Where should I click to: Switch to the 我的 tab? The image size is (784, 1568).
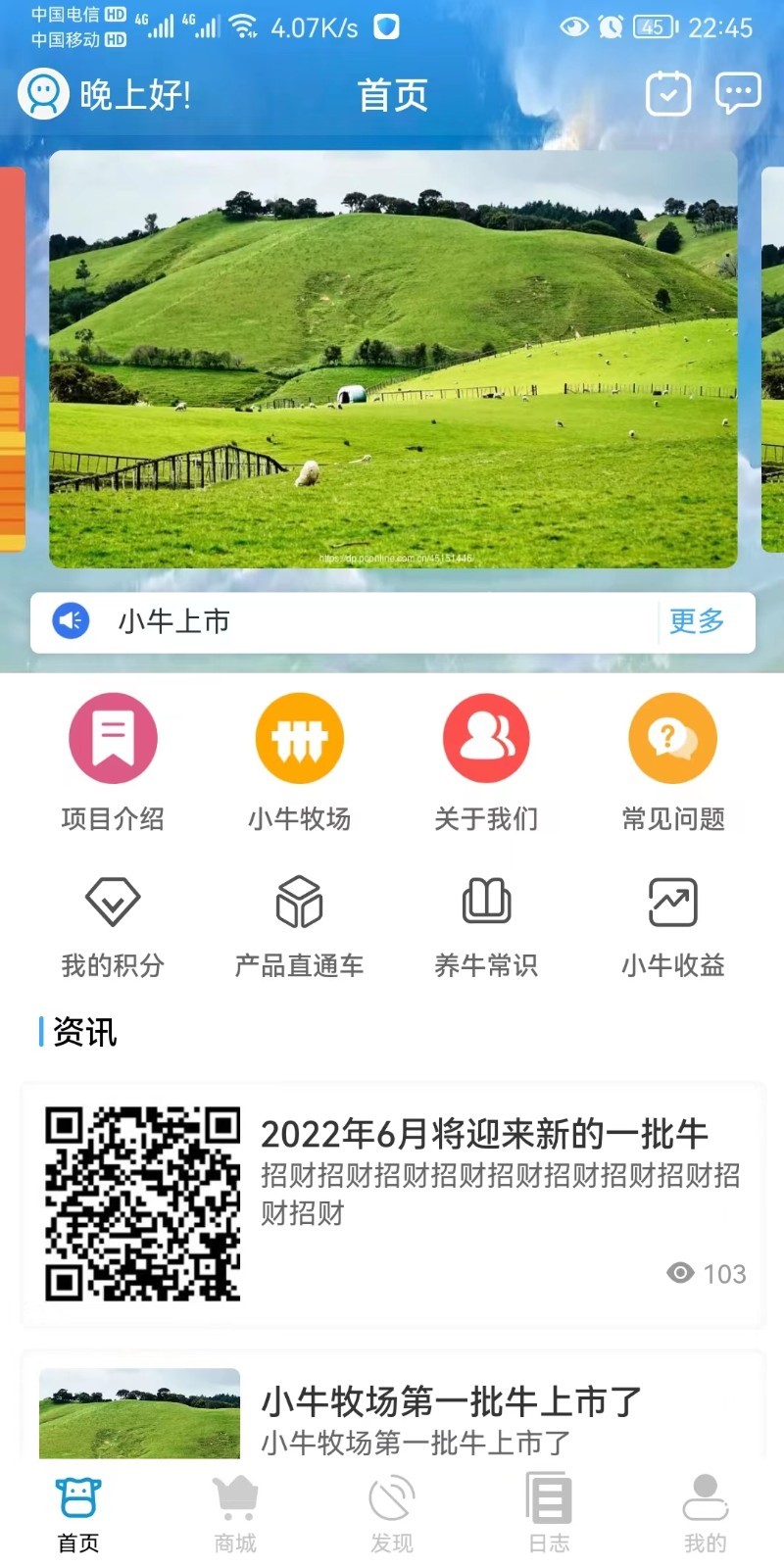[706, 1514]
